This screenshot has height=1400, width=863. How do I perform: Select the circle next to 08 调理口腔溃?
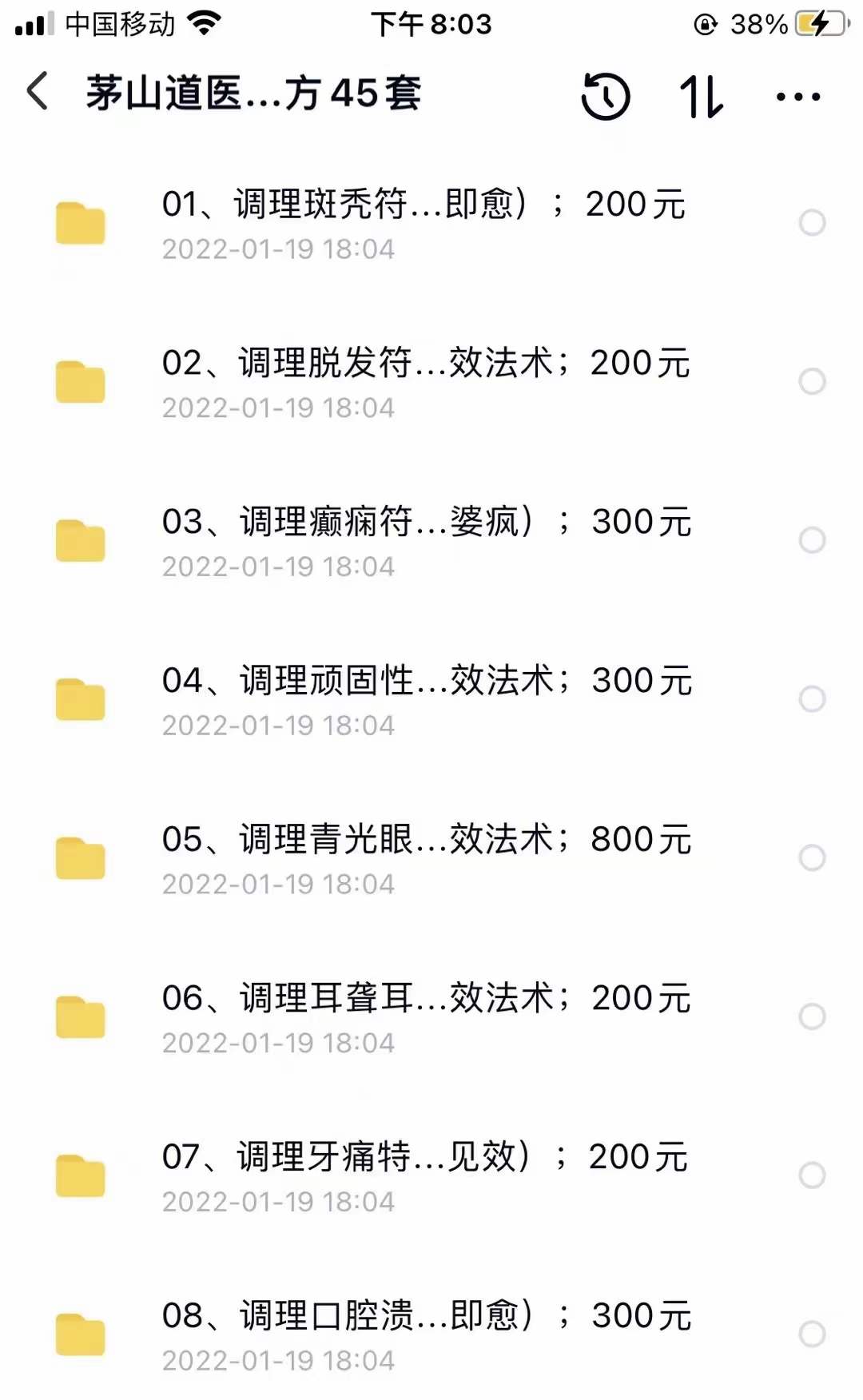[x=813, y=1333]
